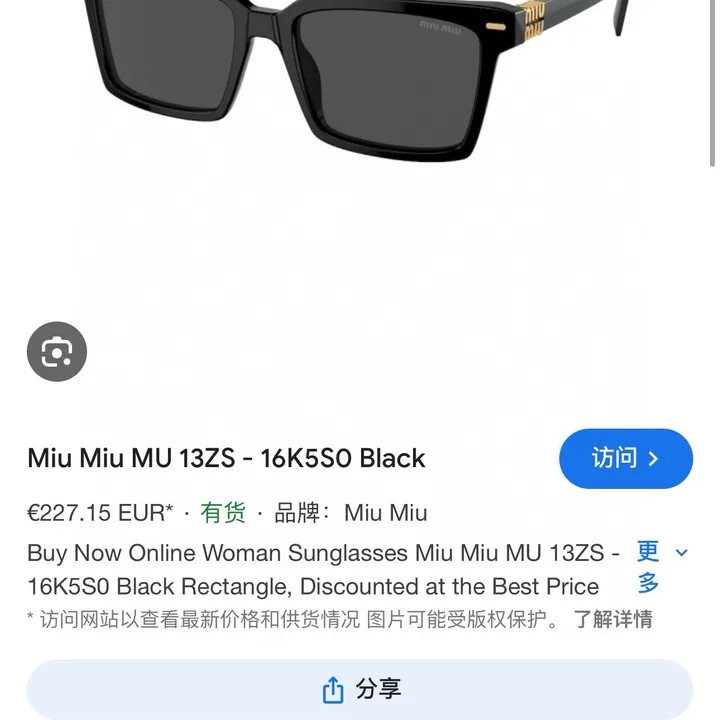Image resolution: width=720 pixels, height=720 pixels.
Task: Tap the blue 访问 button
Action: [x=625, y=459]
